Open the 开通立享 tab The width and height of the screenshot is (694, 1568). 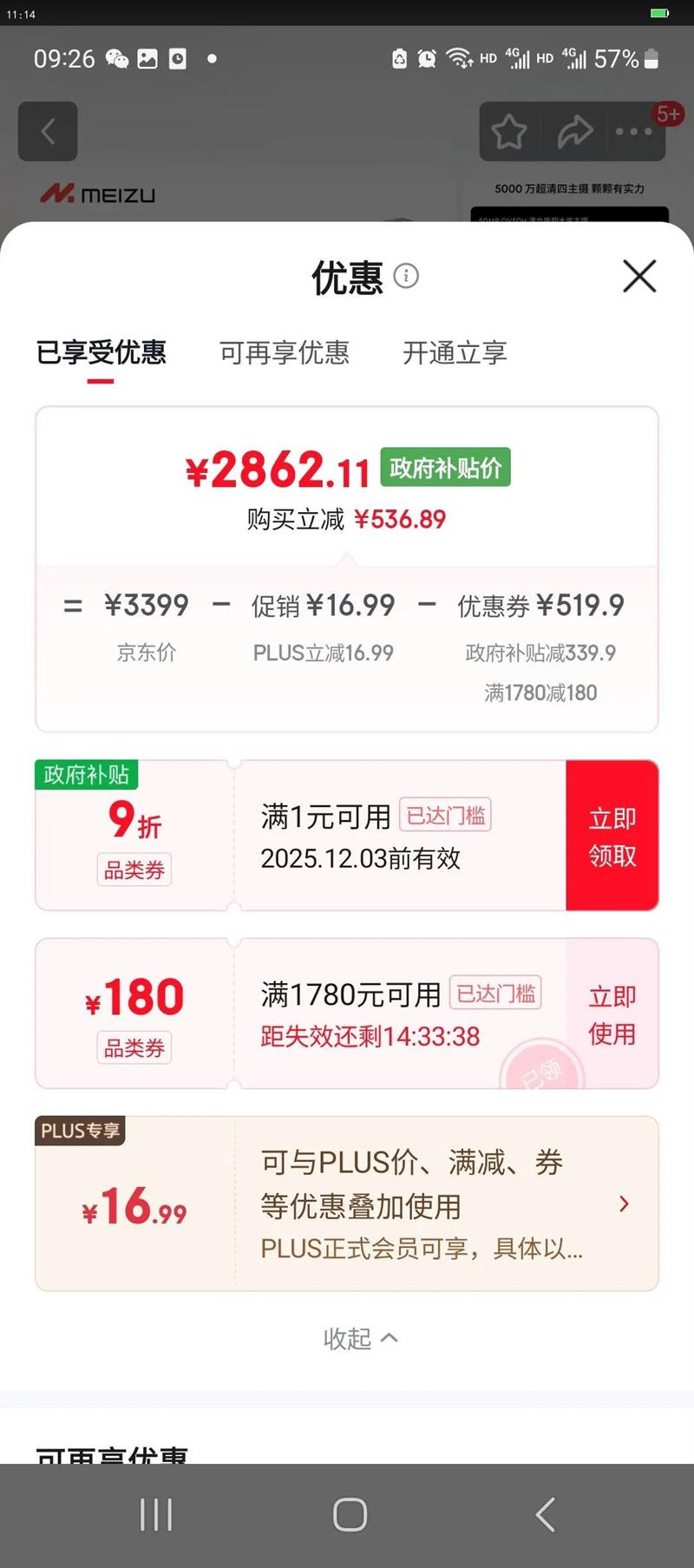pos(455,353)
